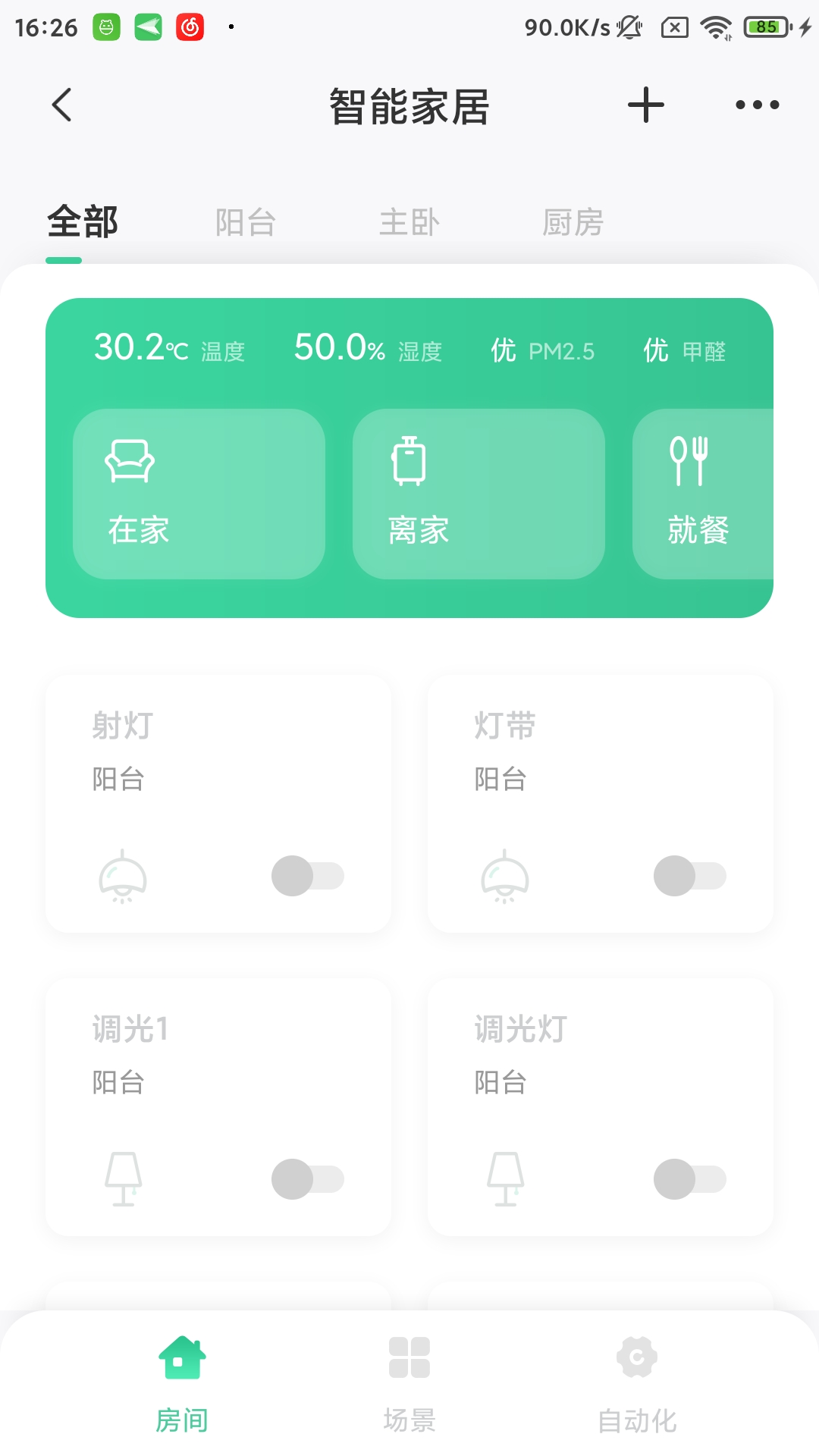Select the 全部 tab

(83, 223)
